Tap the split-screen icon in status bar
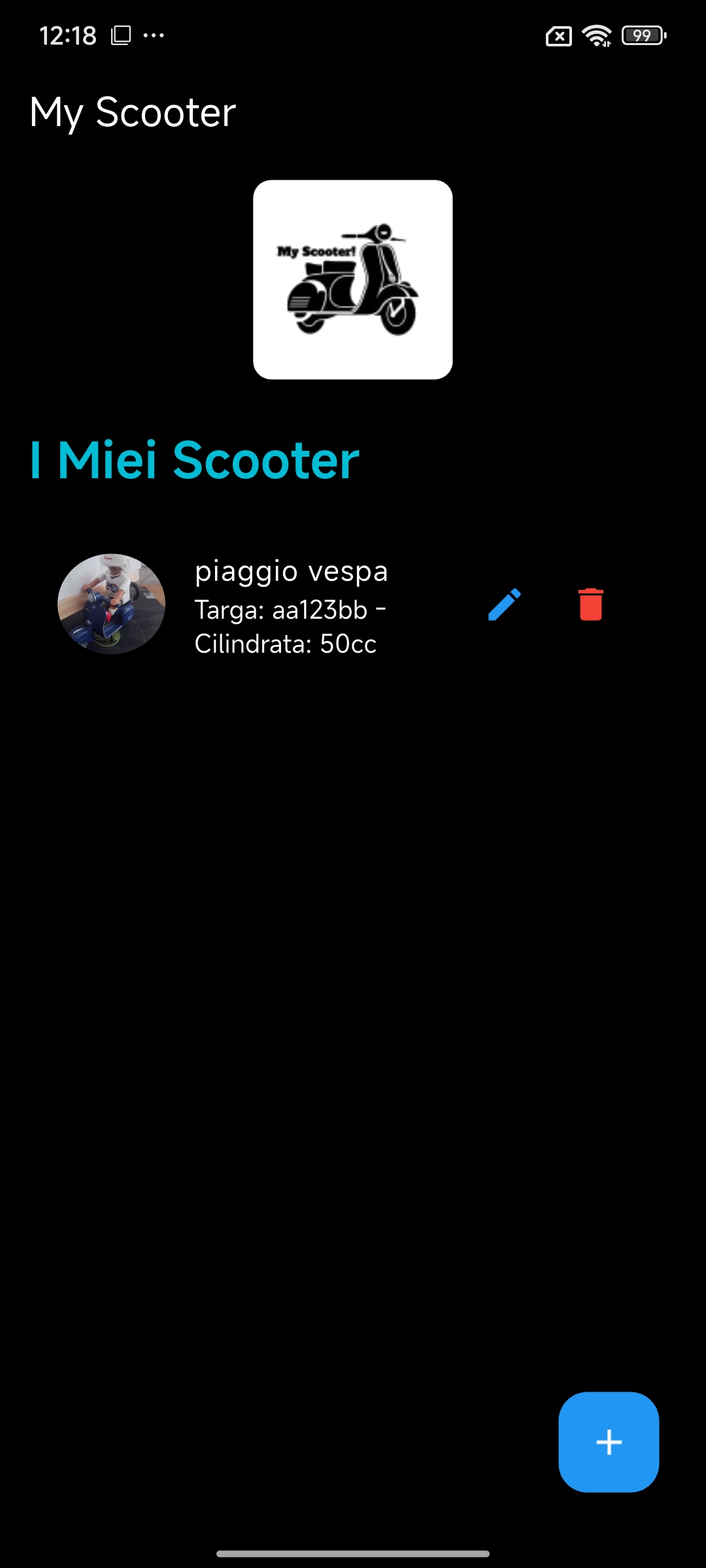 (121, 35)
